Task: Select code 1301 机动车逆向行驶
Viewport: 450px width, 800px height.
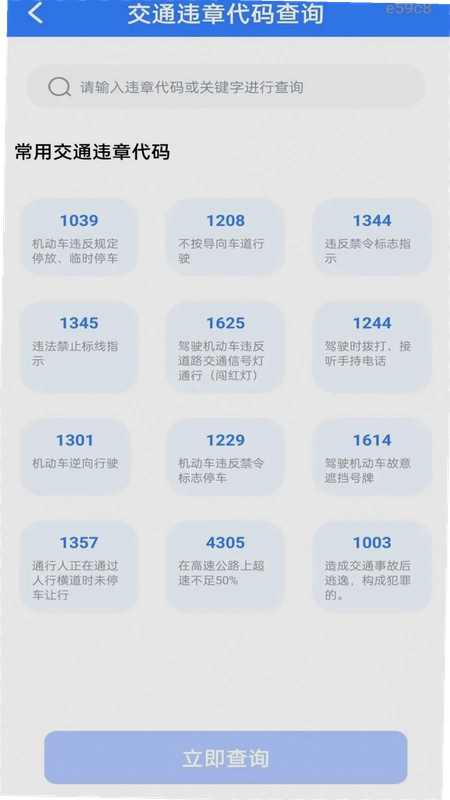Action: [x=76, y=457]
